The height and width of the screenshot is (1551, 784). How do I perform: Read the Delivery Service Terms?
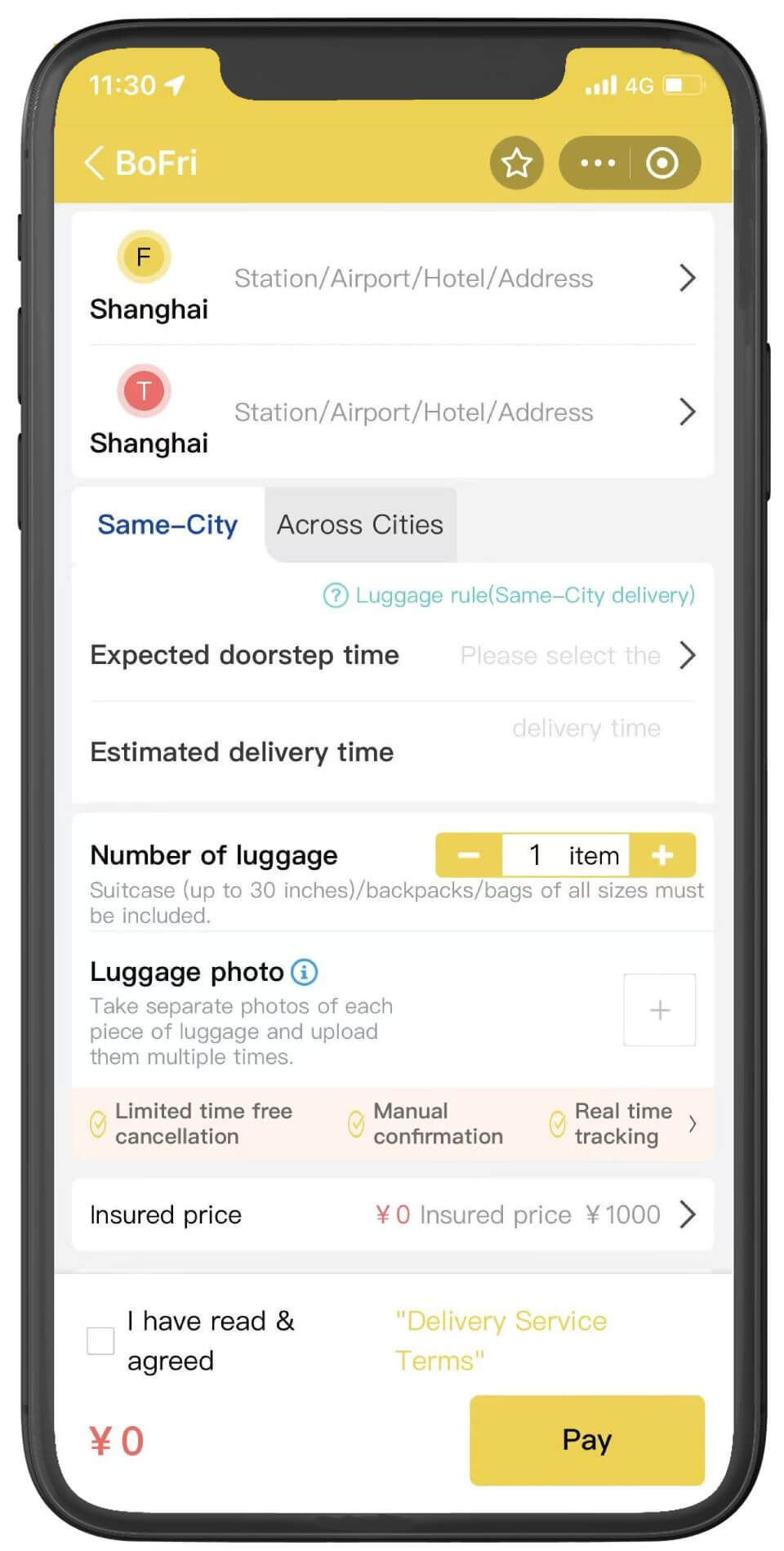(x=501, y=1340)
